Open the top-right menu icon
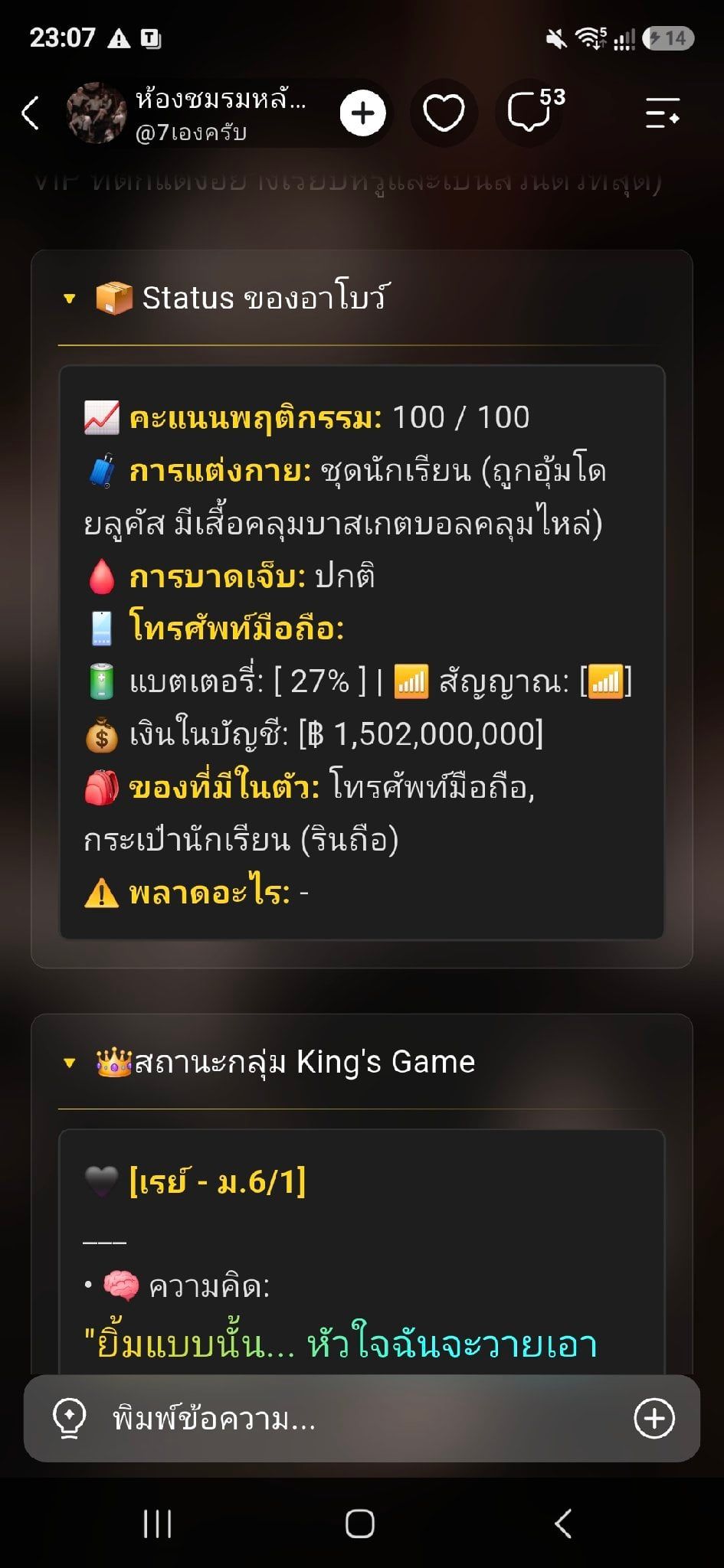This screenshot has width=724, height=1568. click(662, 113)
